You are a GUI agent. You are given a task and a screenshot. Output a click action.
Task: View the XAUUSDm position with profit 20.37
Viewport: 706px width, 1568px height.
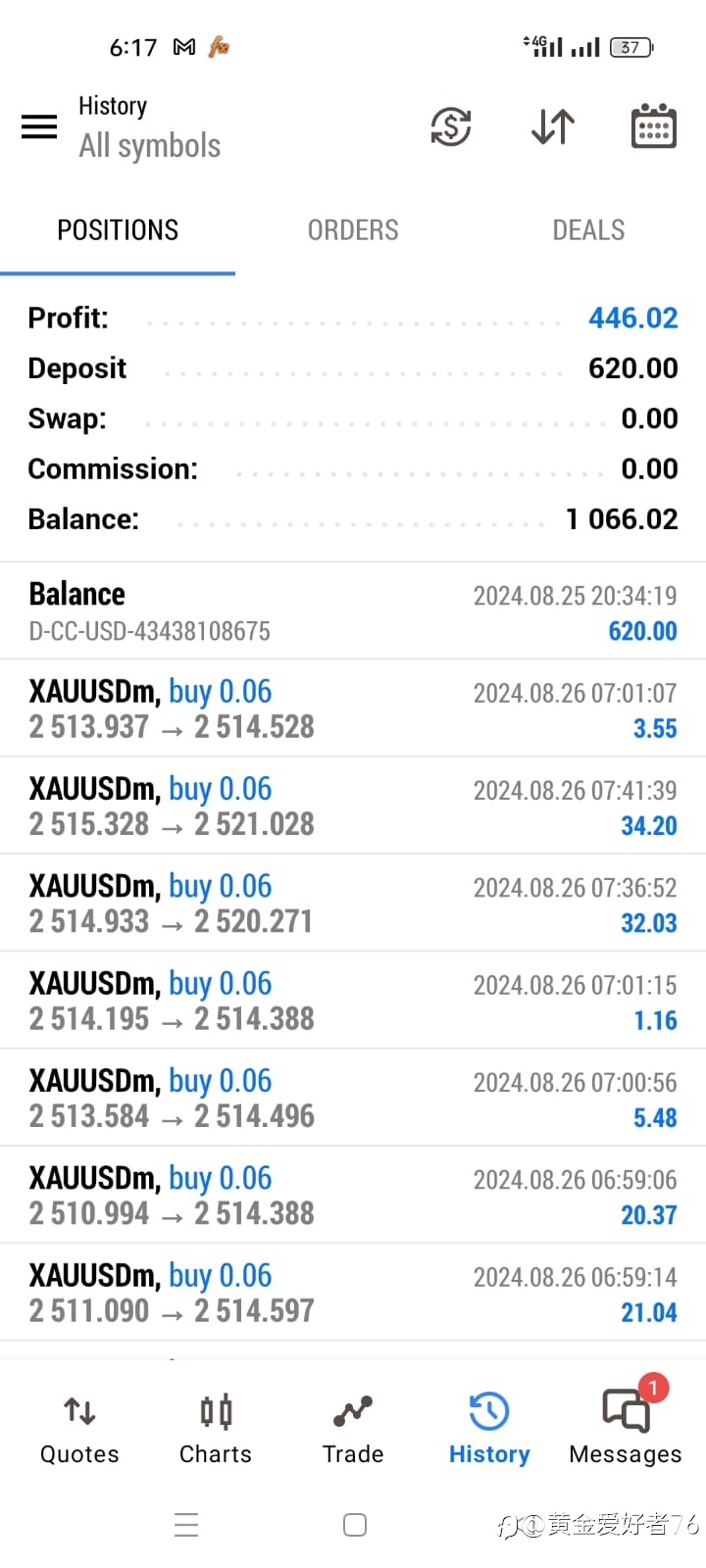point(353,1195)
